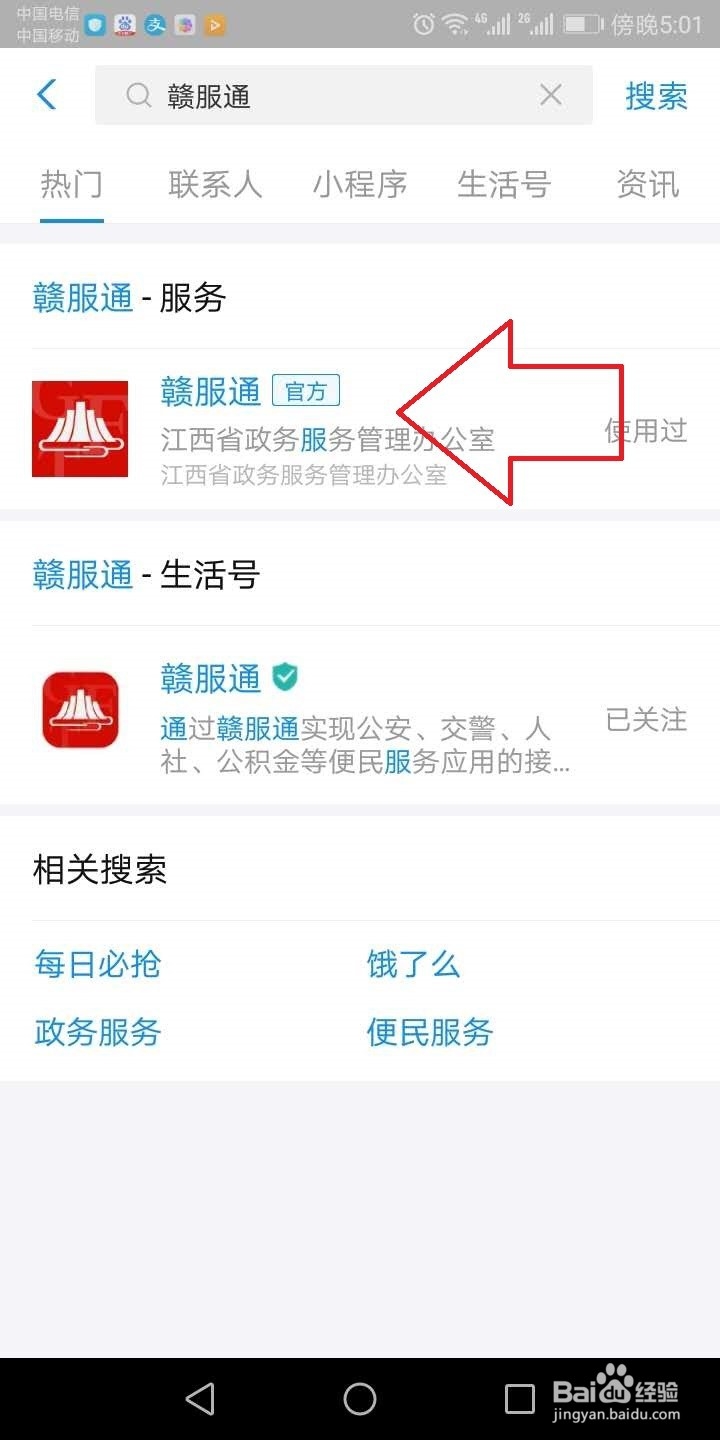The height and width of the screenshot is (1440, 720).
Task: Tap the 官方 official label badge
Action: [307, 390]
